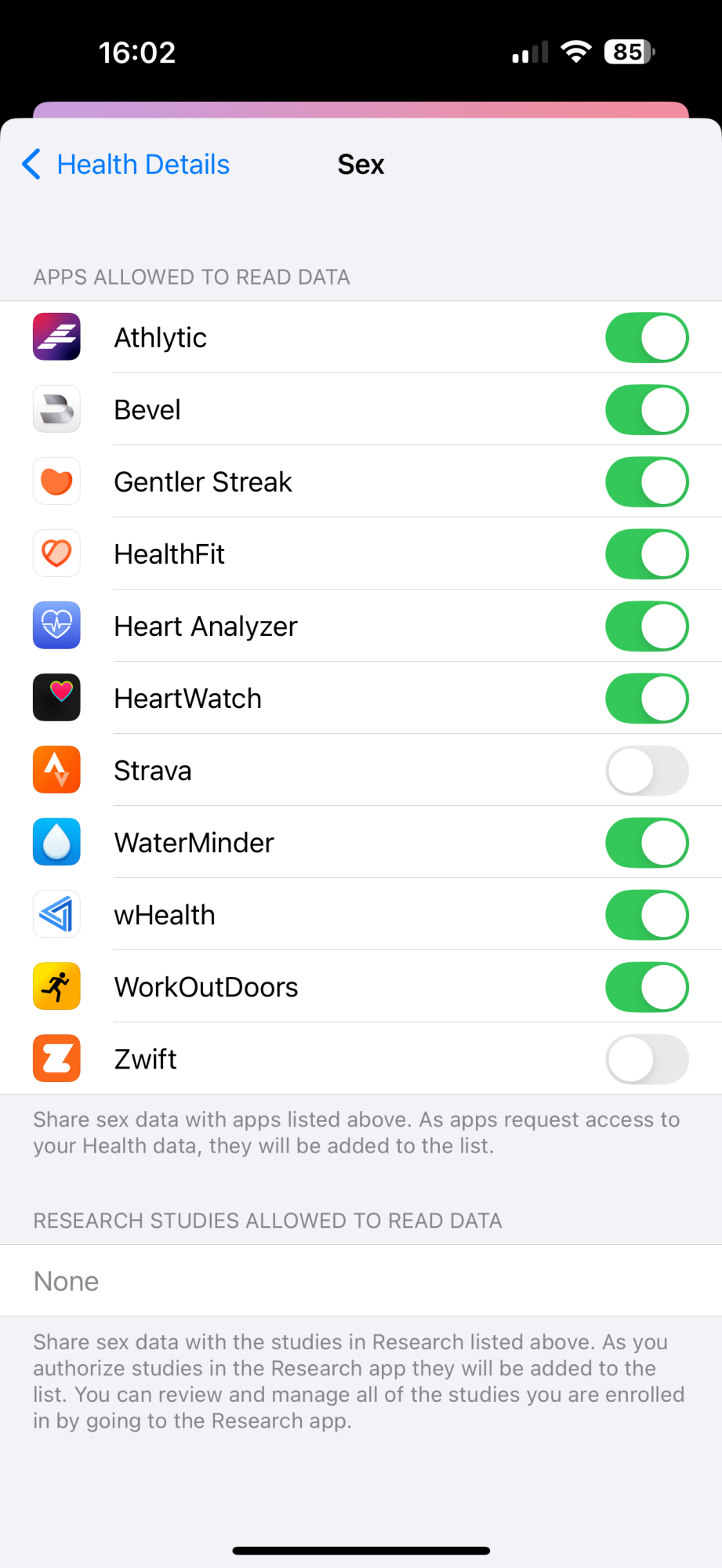Viewport: 722px width, 1568px height.
Task: Revoke wHealth's read access
Action: click(x=647, y=915)
